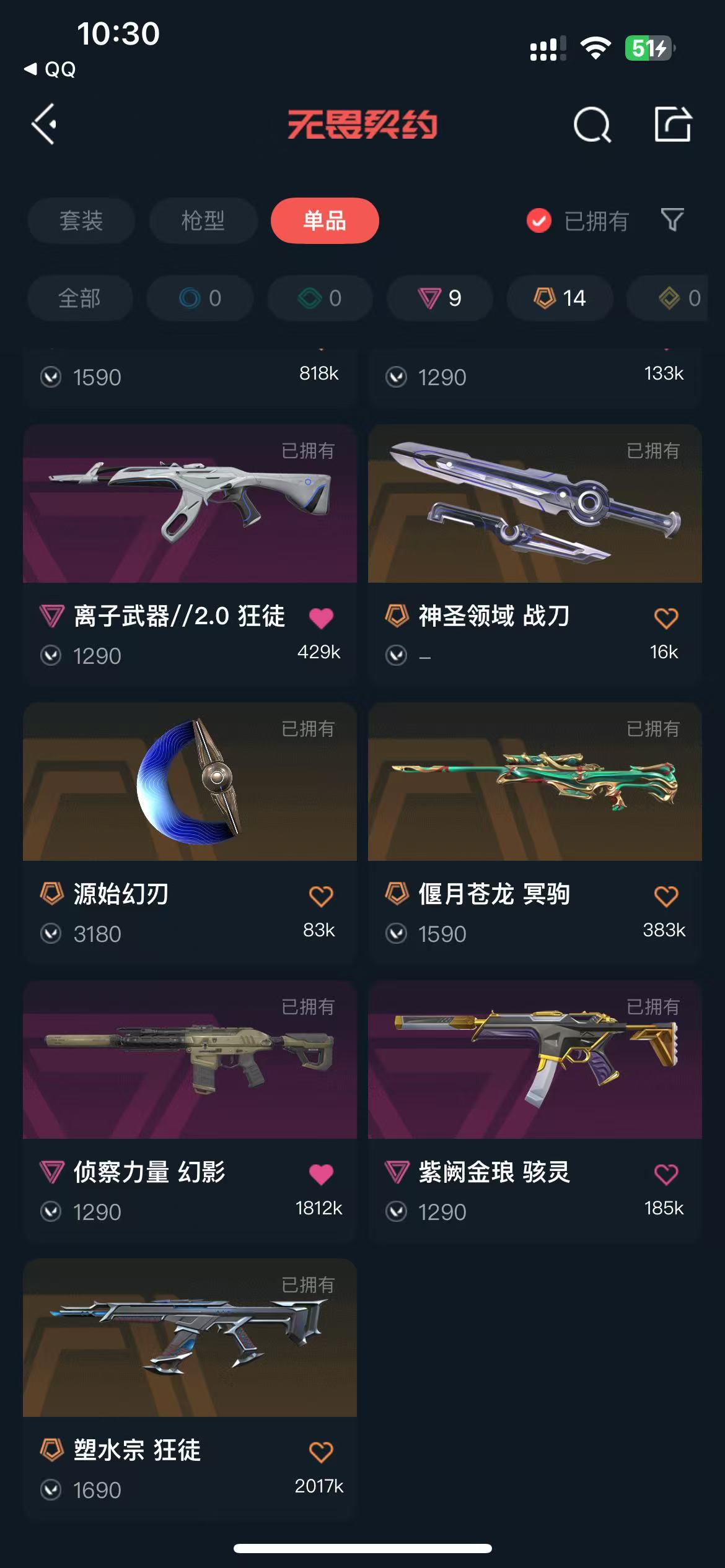Open the 偃月苍龙 冥驹 skin card

[x=534, y=782]
